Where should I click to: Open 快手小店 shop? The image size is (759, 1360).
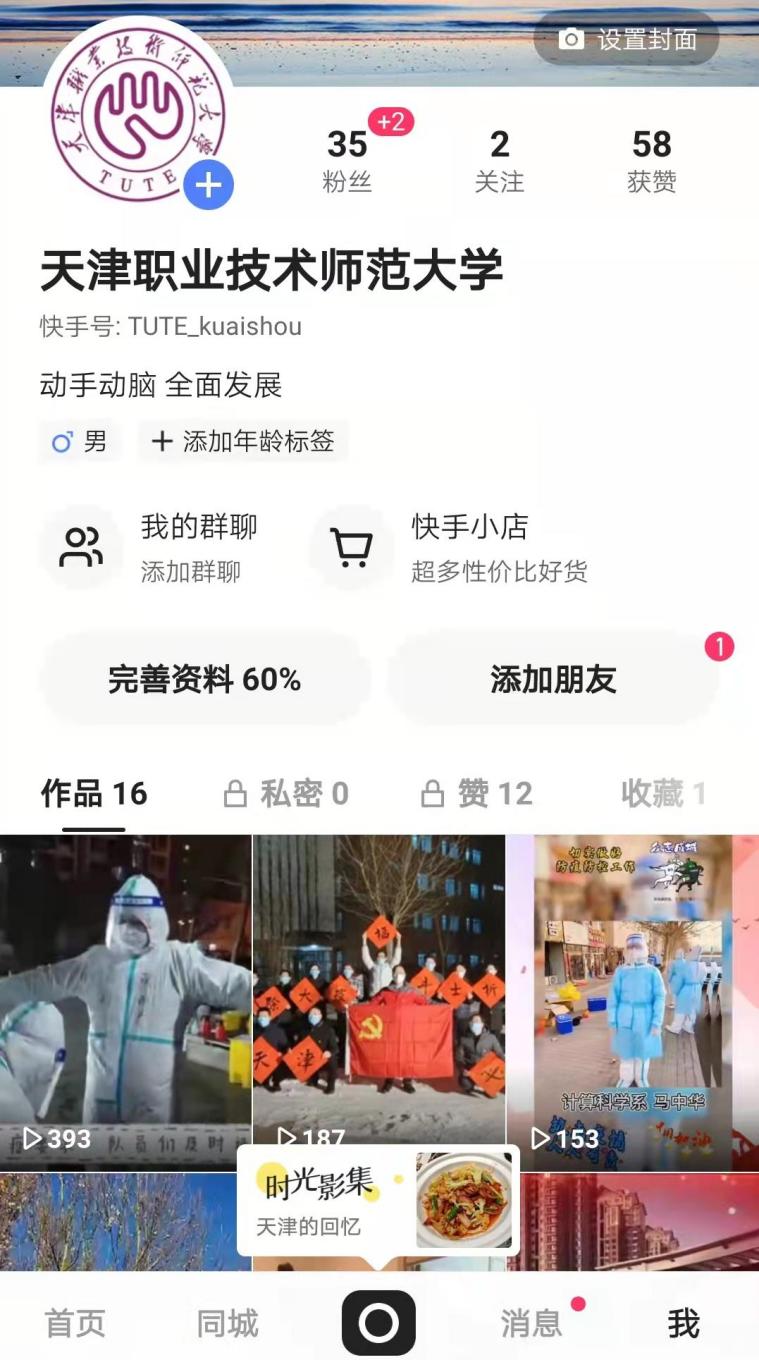pos(450,547)
